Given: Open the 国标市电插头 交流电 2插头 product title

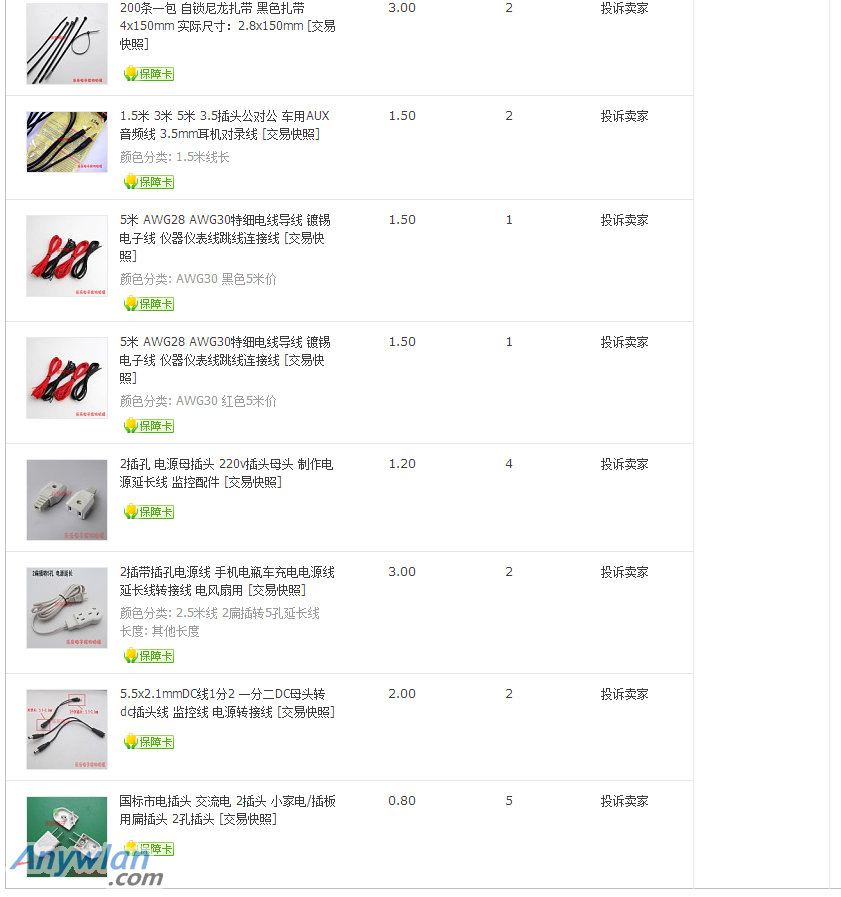Looking at the screenshot, I should click(x=227, y=810).
